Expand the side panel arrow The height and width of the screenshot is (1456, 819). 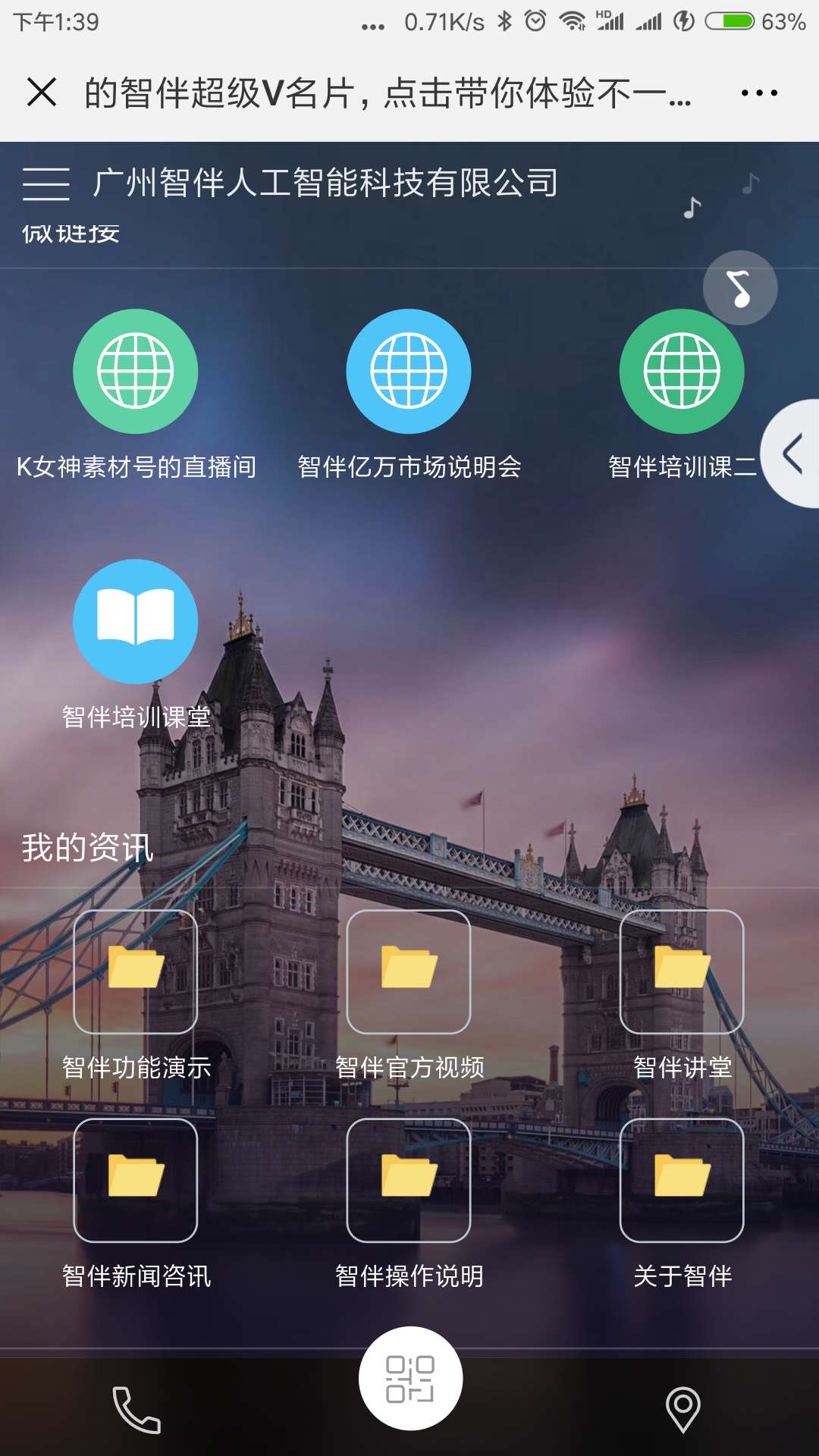793,453
